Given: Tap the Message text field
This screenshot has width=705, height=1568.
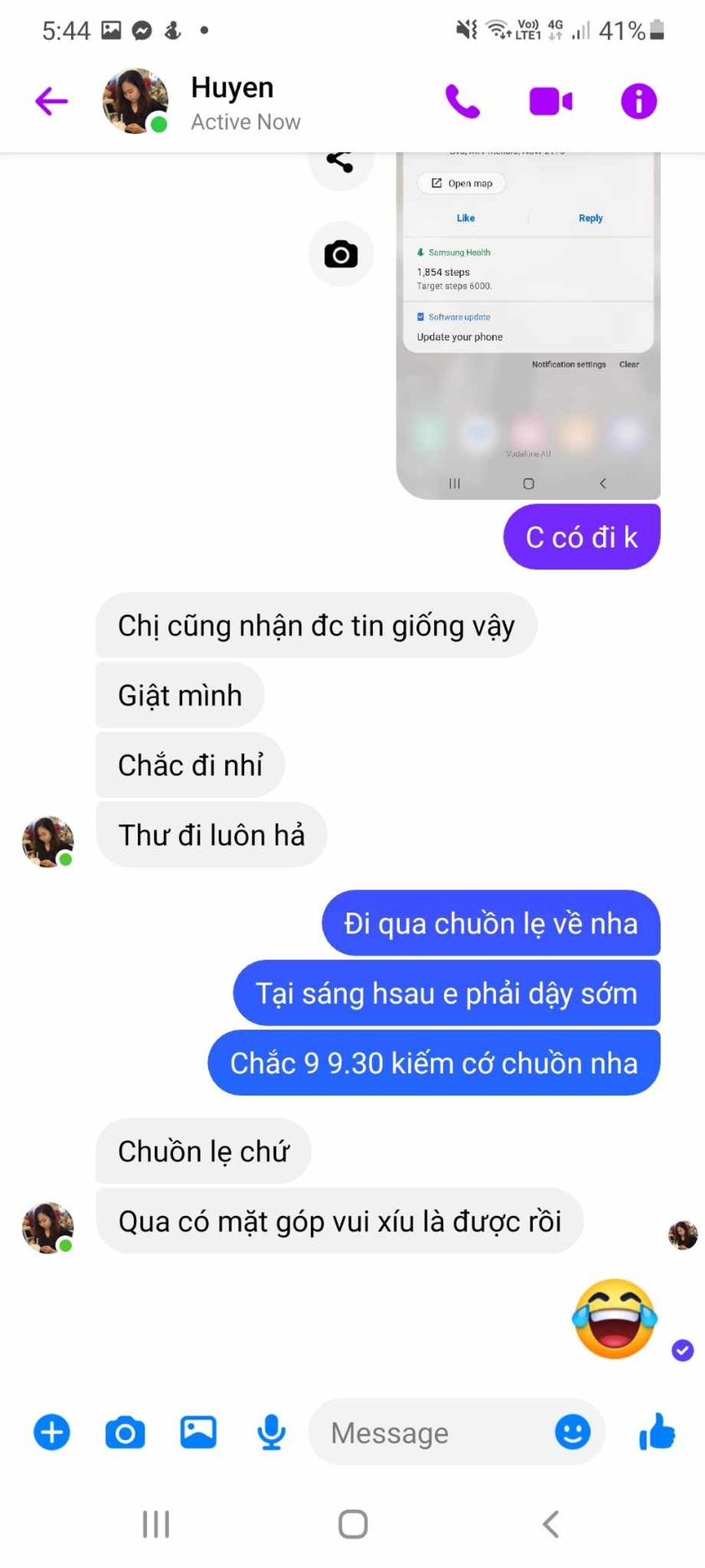Looking at the screenshot, I should pos(427,1433).
